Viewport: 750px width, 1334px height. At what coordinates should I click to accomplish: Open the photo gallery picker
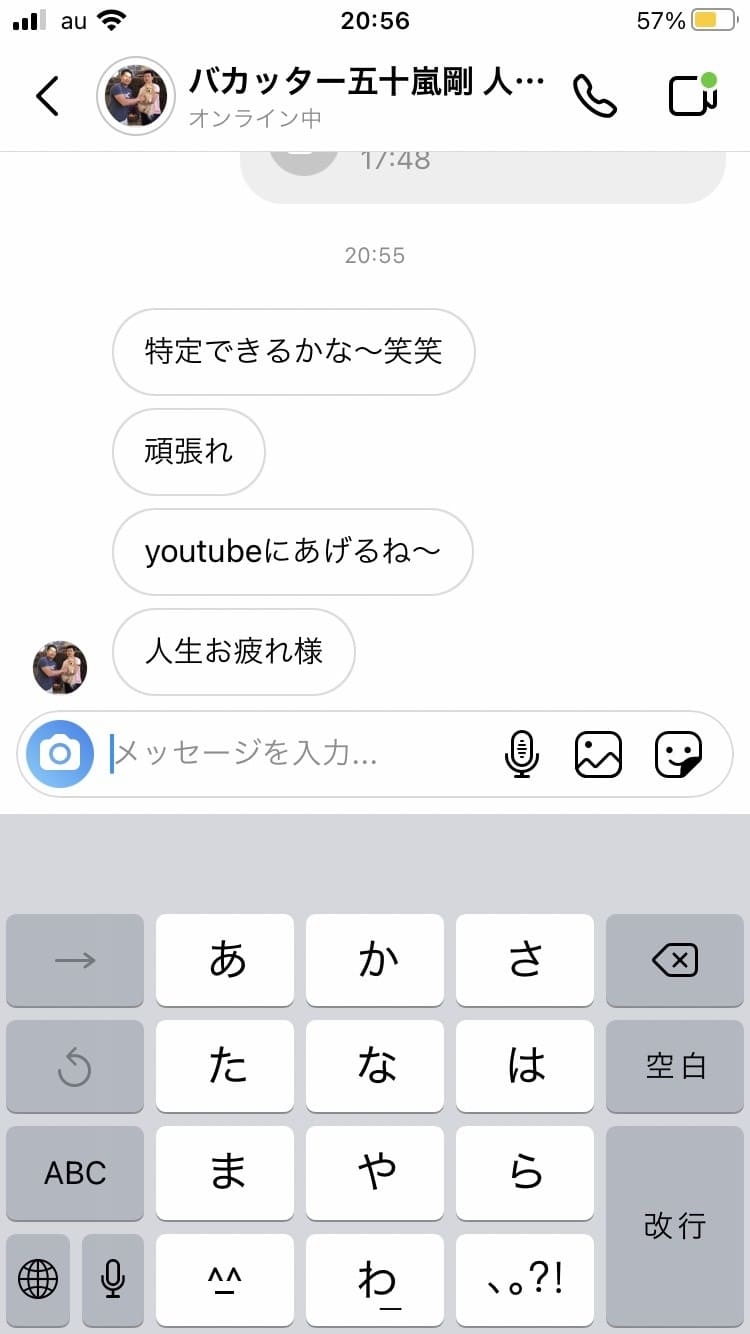coord(598,754)
